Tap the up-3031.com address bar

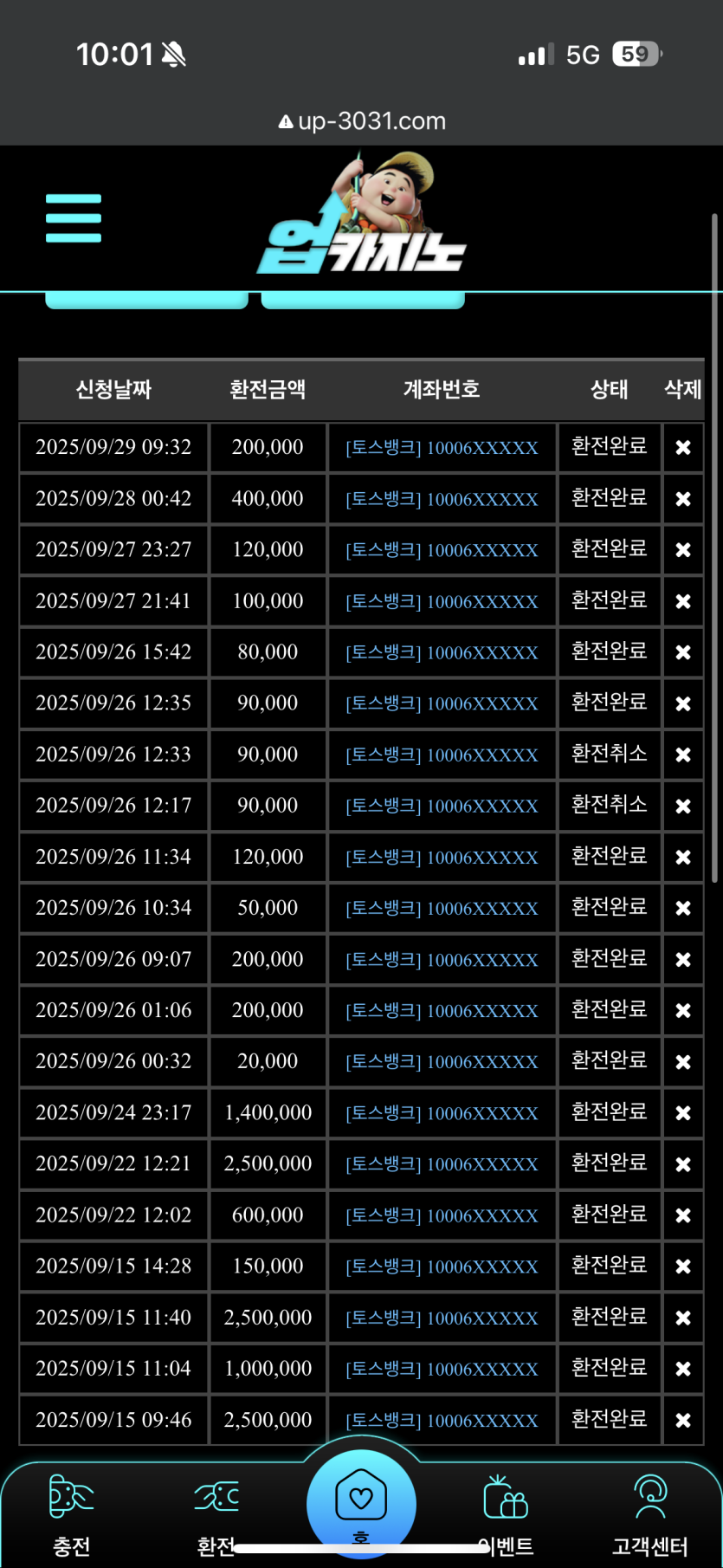point(362,121)
